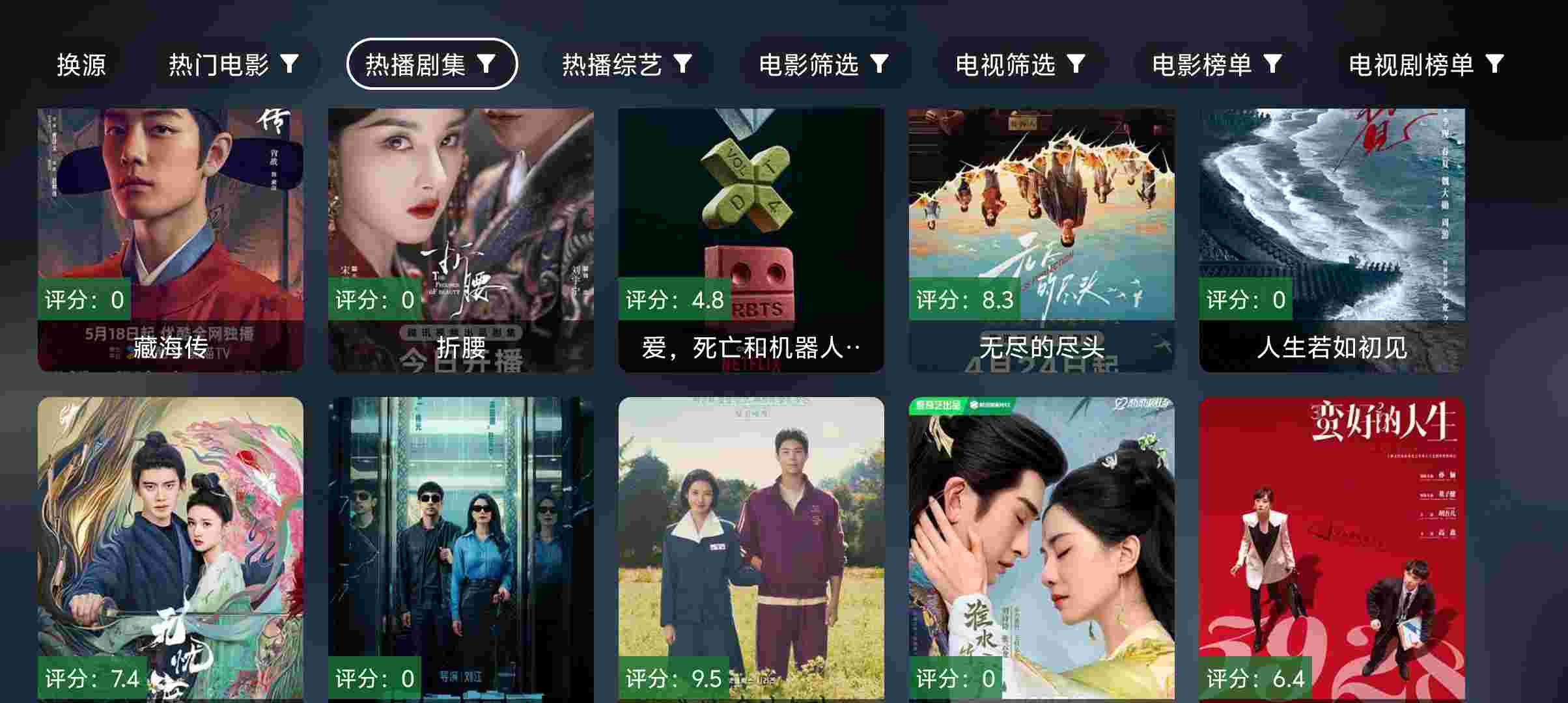The image size is (1568, 703).
Task: Select the 热播剧集 tab
Action: coord(432,64)
